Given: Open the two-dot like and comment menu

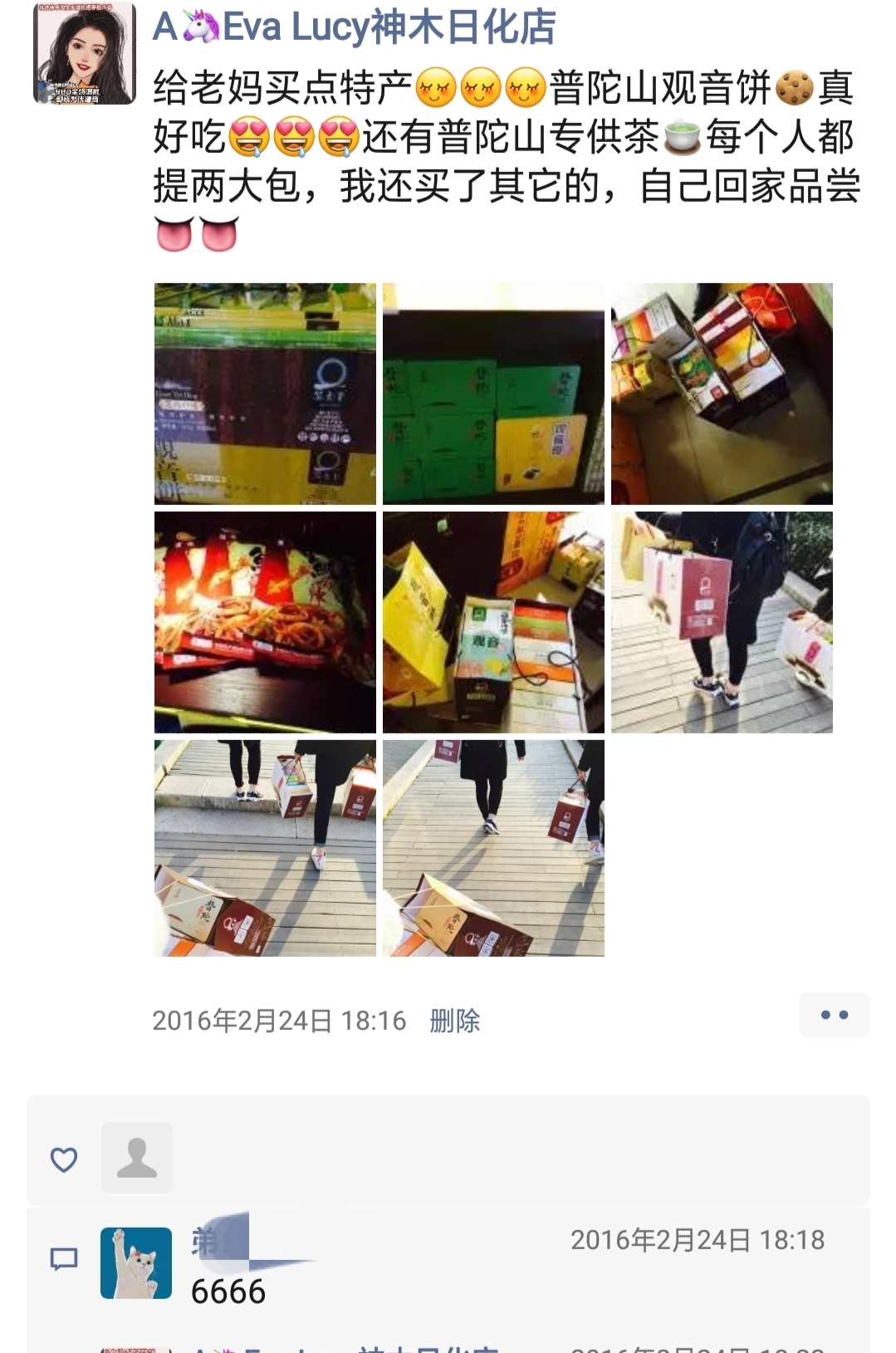Looking at the screenshot, I should [834, 1015].
